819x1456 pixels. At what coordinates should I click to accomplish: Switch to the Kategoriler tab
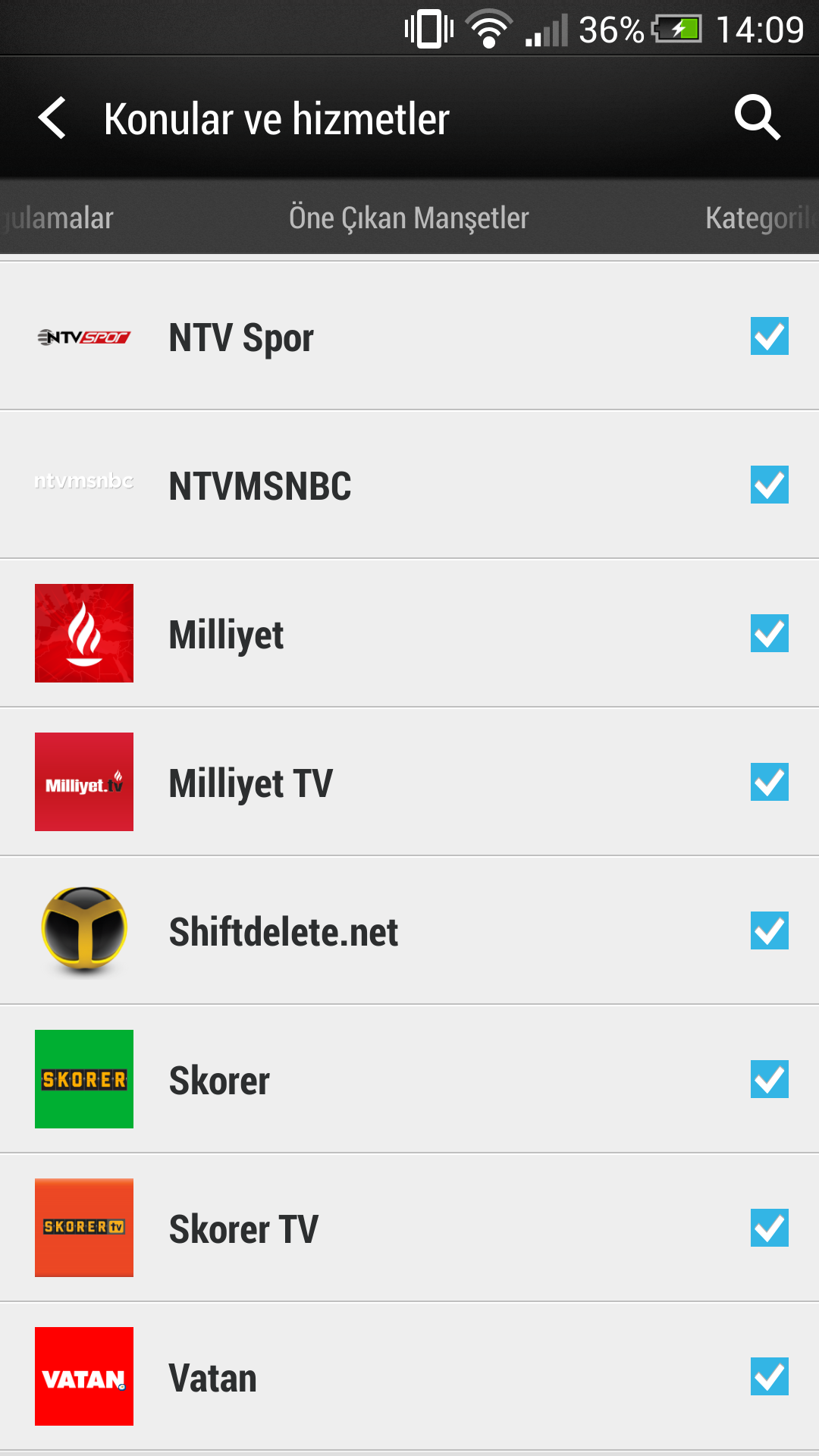pos(761,218)
